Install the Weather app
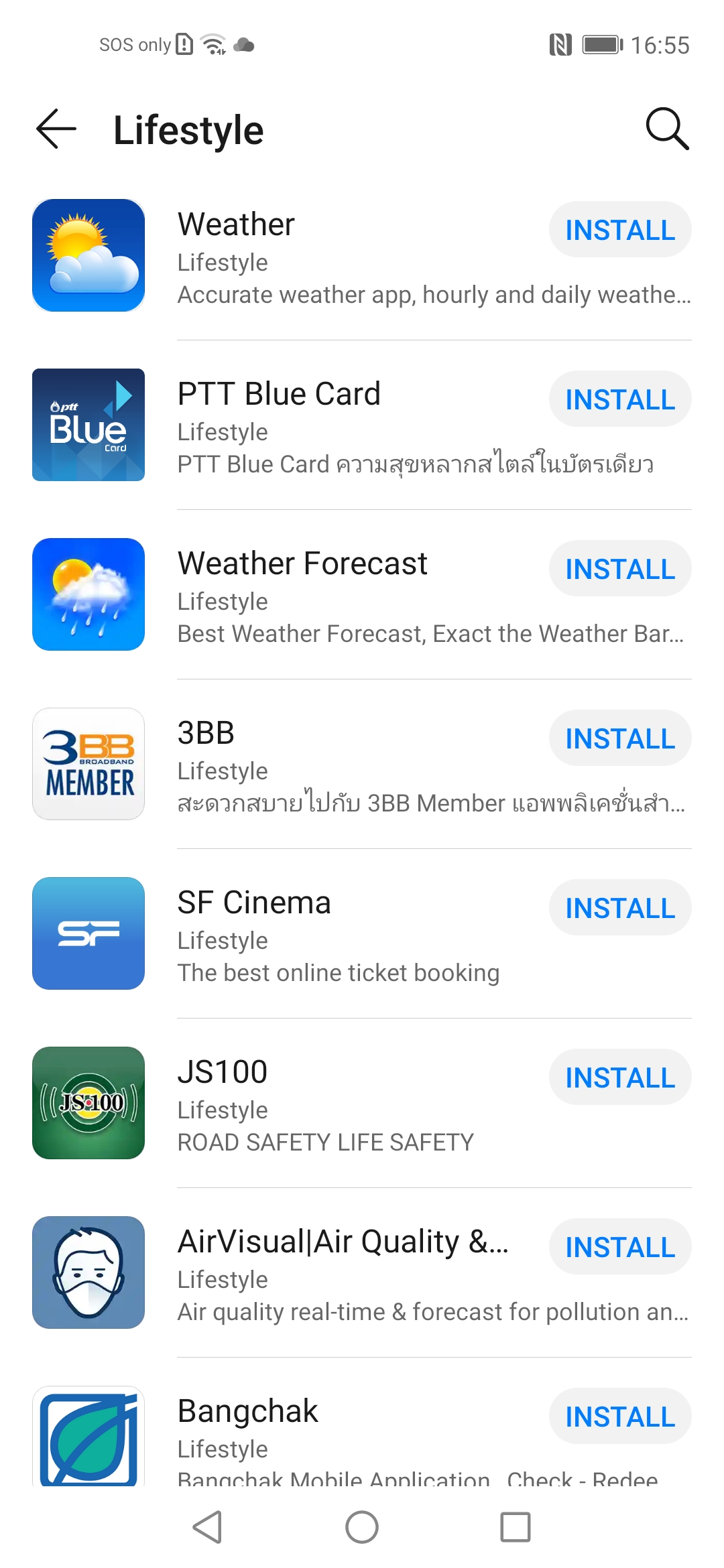Viewport: 724px width, 1568px height. tap(620, 230)
